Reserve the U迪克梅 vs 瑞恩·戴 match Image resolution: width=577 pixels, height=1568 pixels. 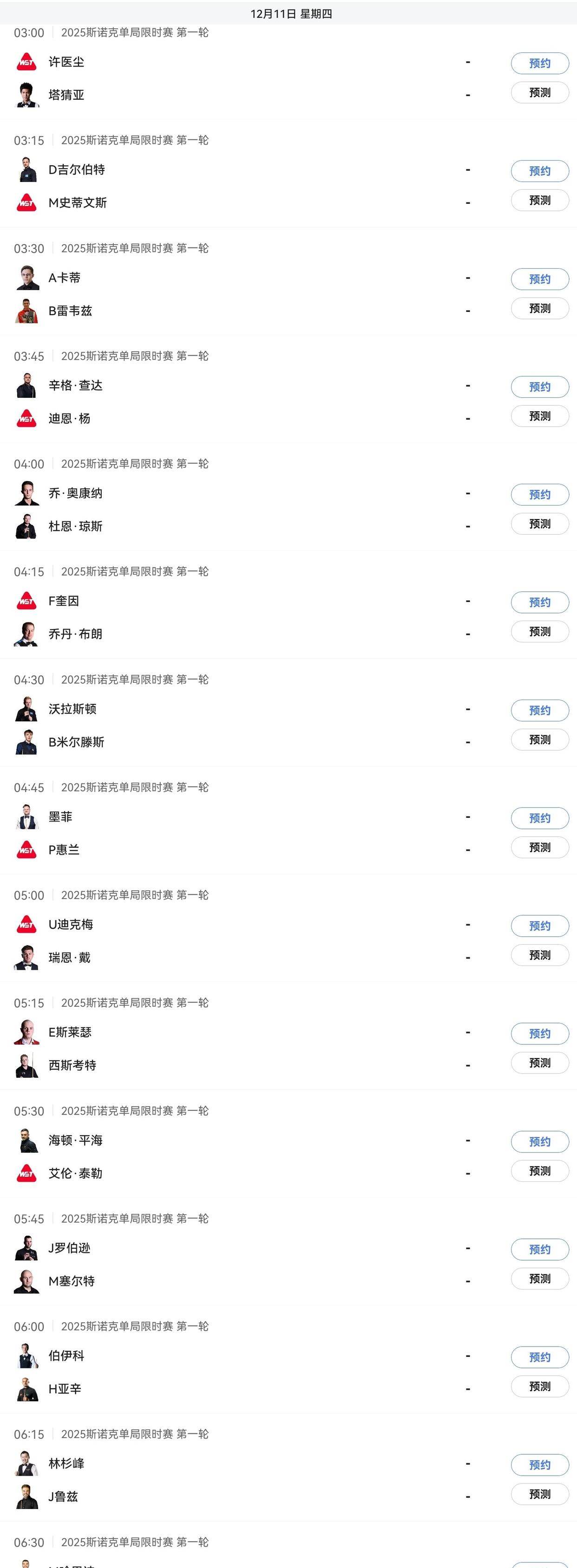(x=539, y=926)
